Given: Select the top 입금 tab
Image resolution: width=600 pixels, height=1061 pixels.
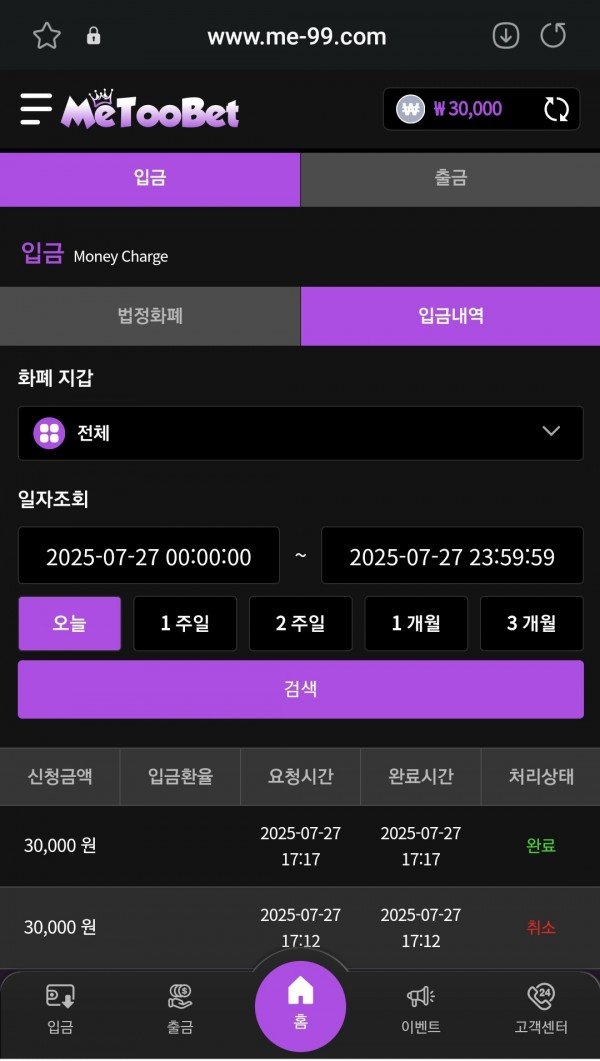Looking at the screenshot, I should click(x=150, y=180).
